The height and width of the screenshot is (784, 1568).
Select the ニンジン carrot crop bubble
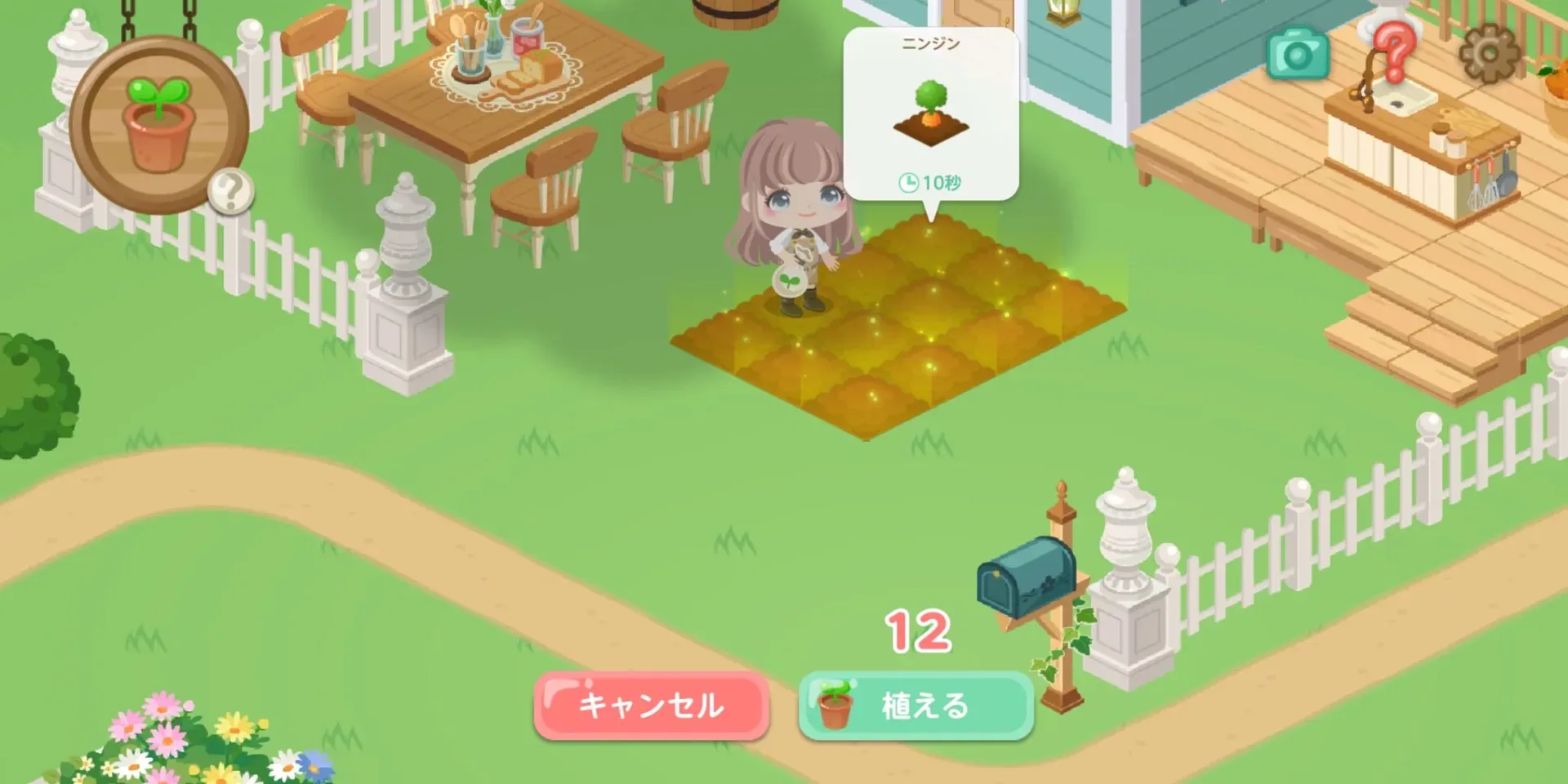point(930,114)
